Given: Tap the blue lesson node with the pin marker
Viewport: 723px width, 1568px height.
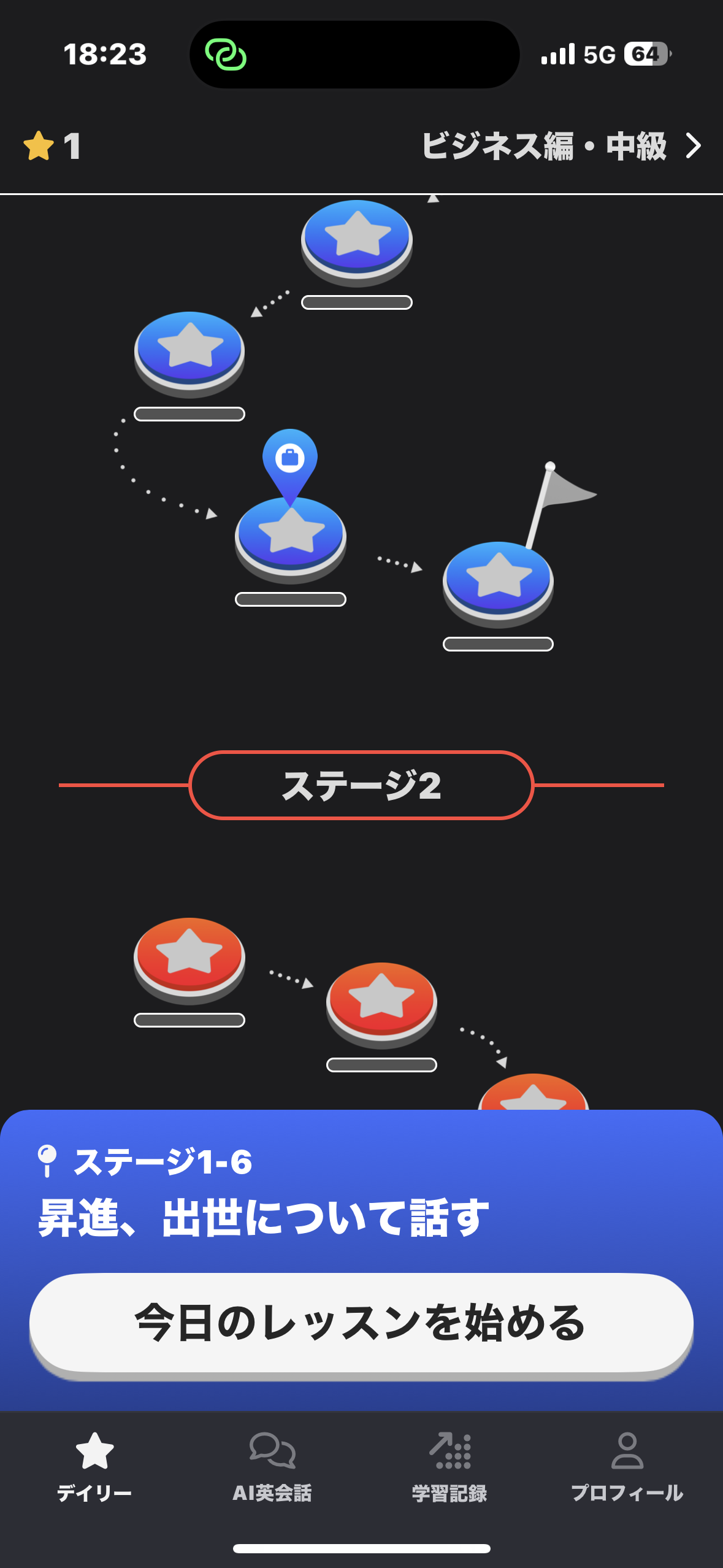Looking at the screenshot, I should pyautogui.click(x=291, y=539).
